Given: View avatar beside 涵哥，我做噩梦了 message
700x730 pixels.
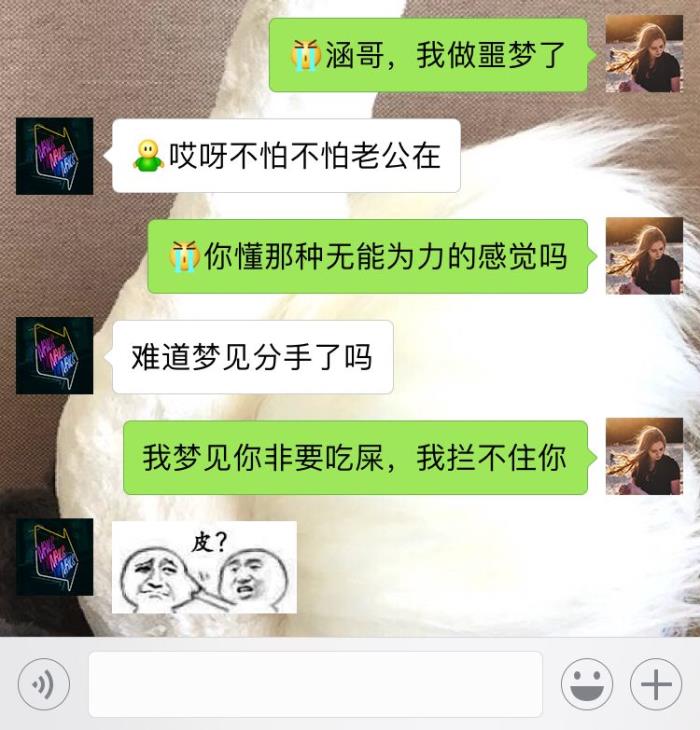Looking at the screenshot, I should 644,54.
